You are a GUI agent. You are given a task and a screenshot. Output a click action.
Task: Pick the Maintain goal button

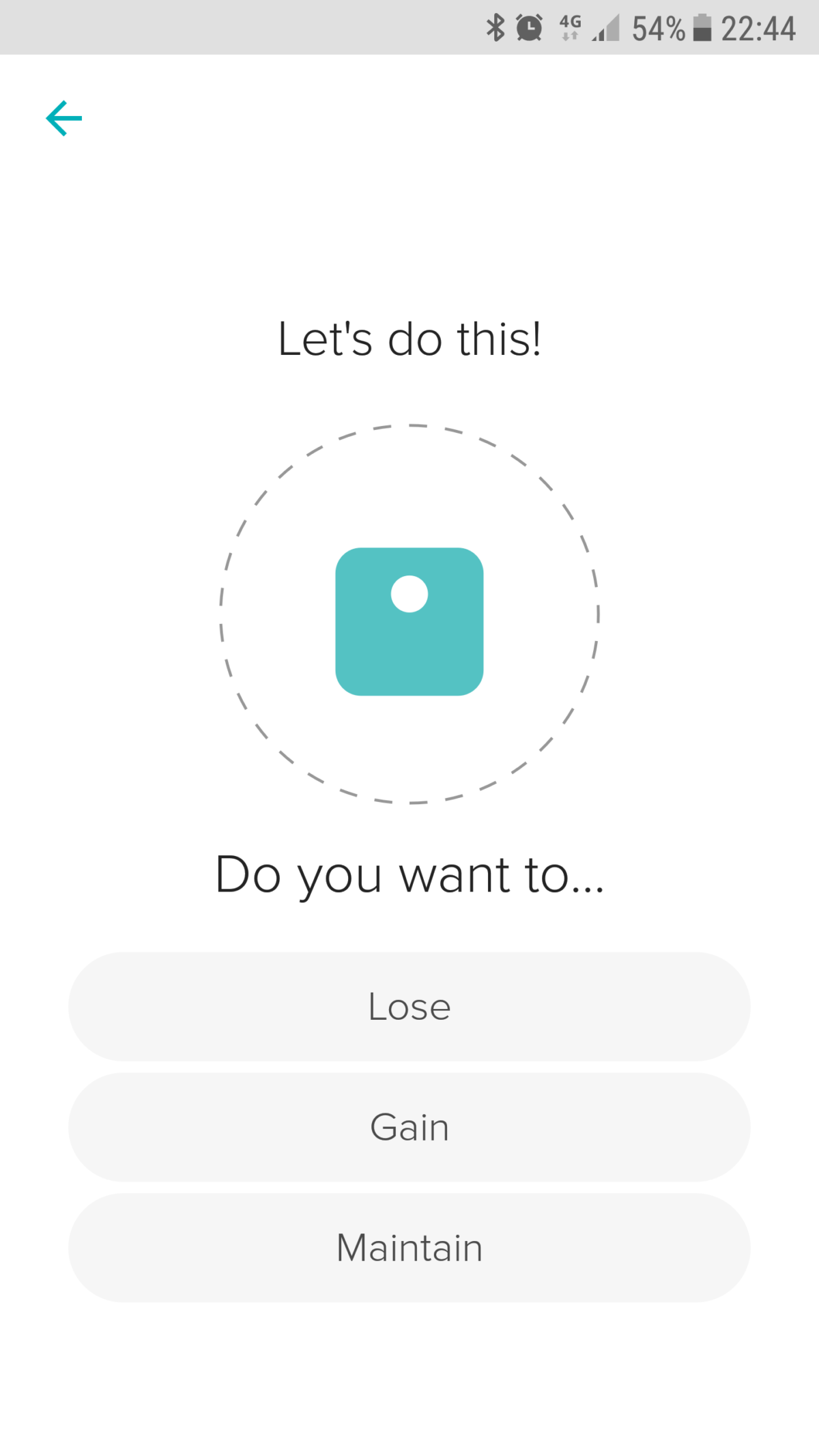[409, 1248]
